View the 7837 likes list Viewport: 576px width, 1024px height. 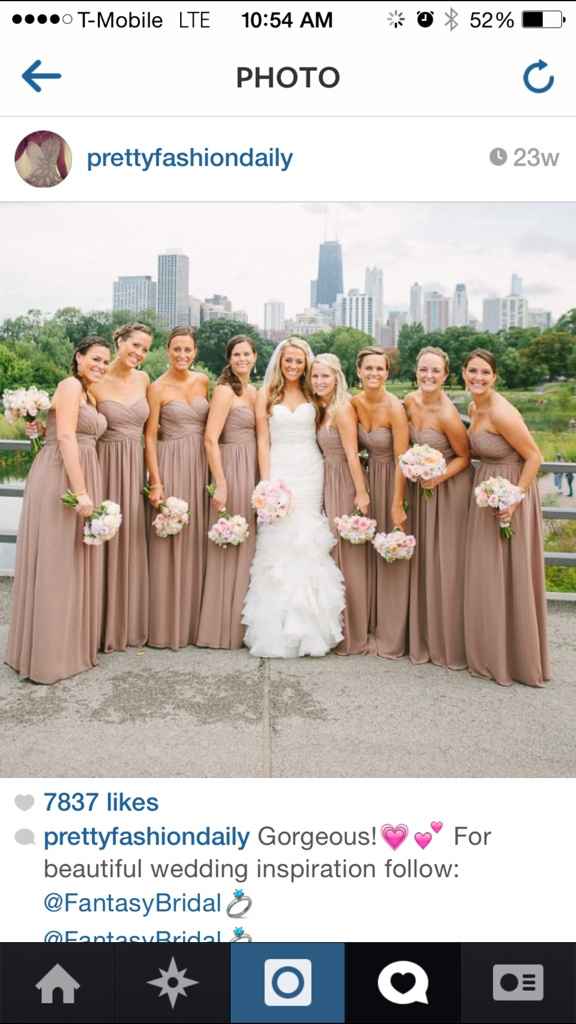pos(101,802)
